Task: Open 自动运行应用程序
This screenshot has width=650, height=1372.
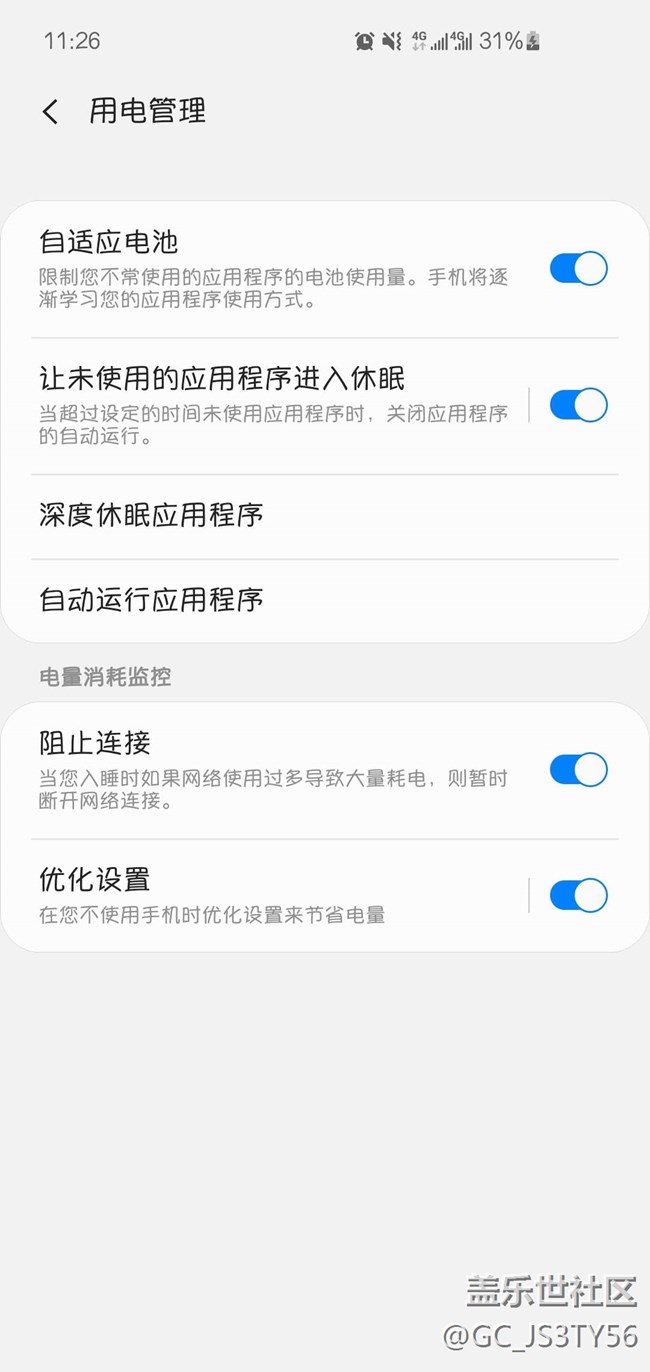Action: click(300, 600)
